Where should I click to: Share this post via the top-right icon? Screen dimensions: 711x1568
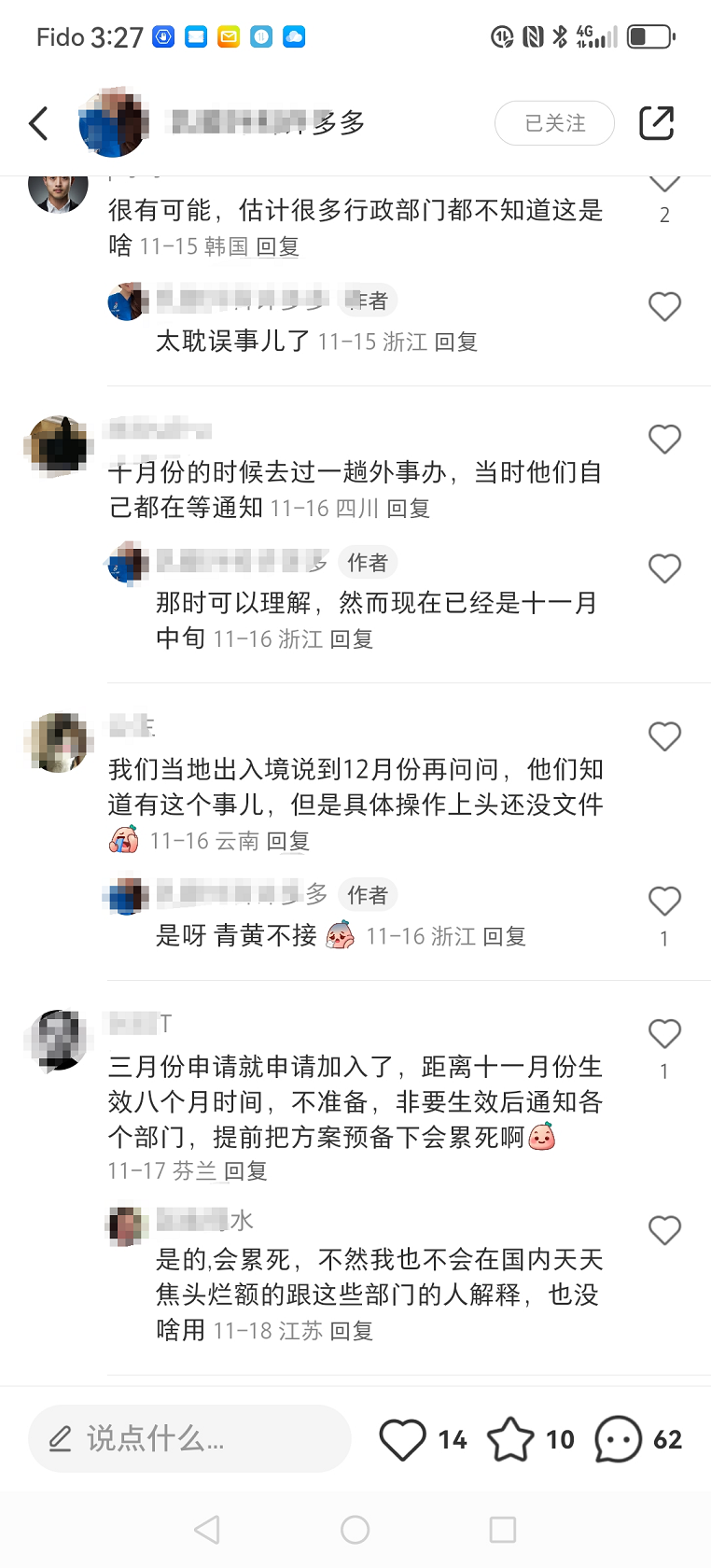tap(656, 123)
